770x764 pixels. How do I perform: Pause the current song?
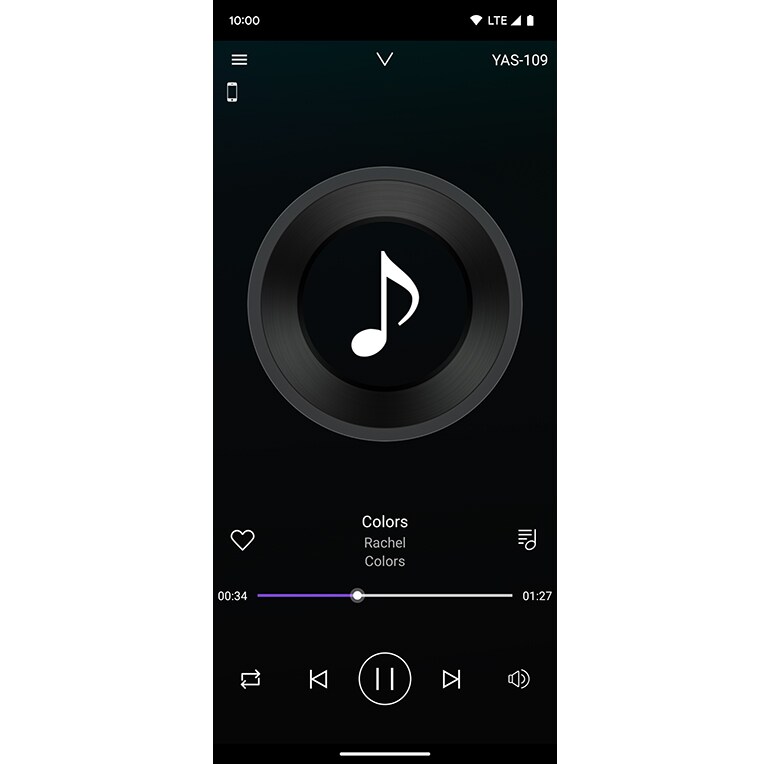385,679
